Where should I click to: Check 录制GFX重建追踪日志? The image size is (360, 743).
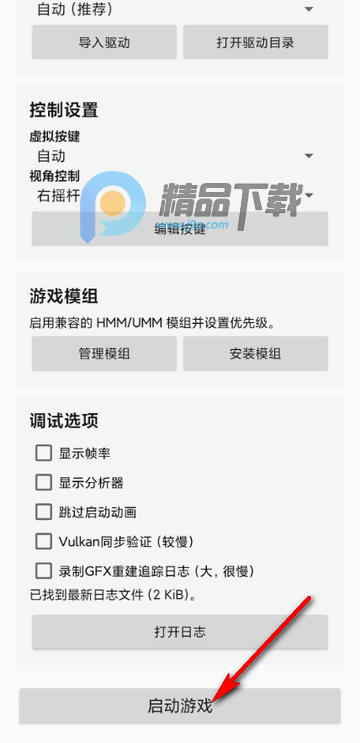point(44,571)
